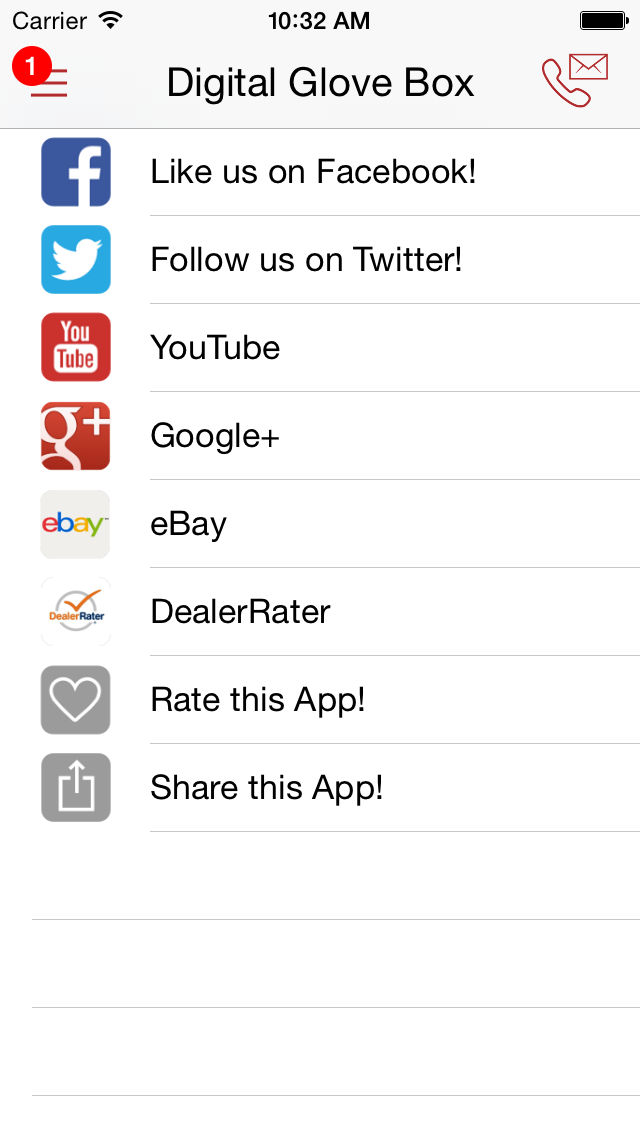Open the YouTube row
The width and height of the screenshot is (640, 1136).
pos(320,347)
